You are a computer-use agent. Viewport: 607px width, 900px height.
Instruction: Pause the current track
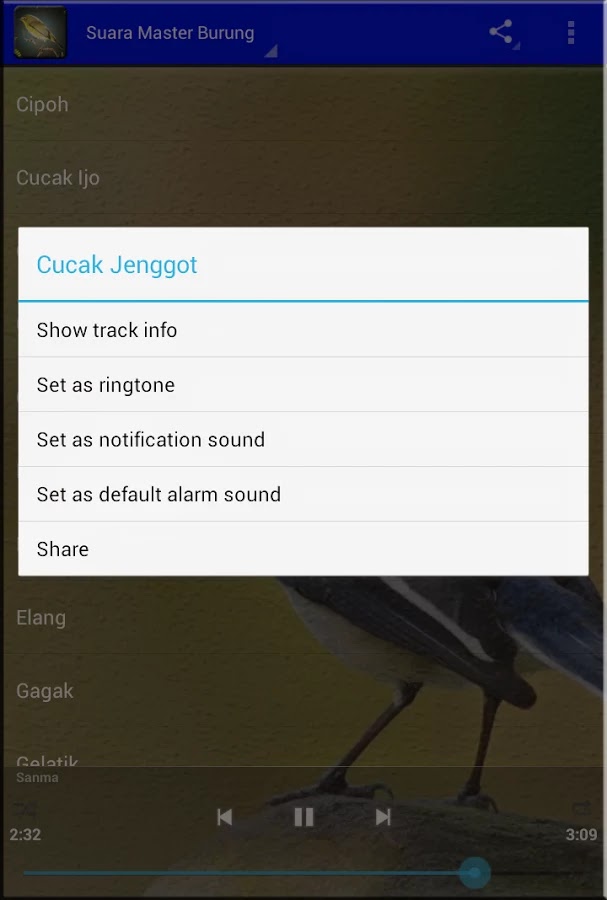[304, 817]
